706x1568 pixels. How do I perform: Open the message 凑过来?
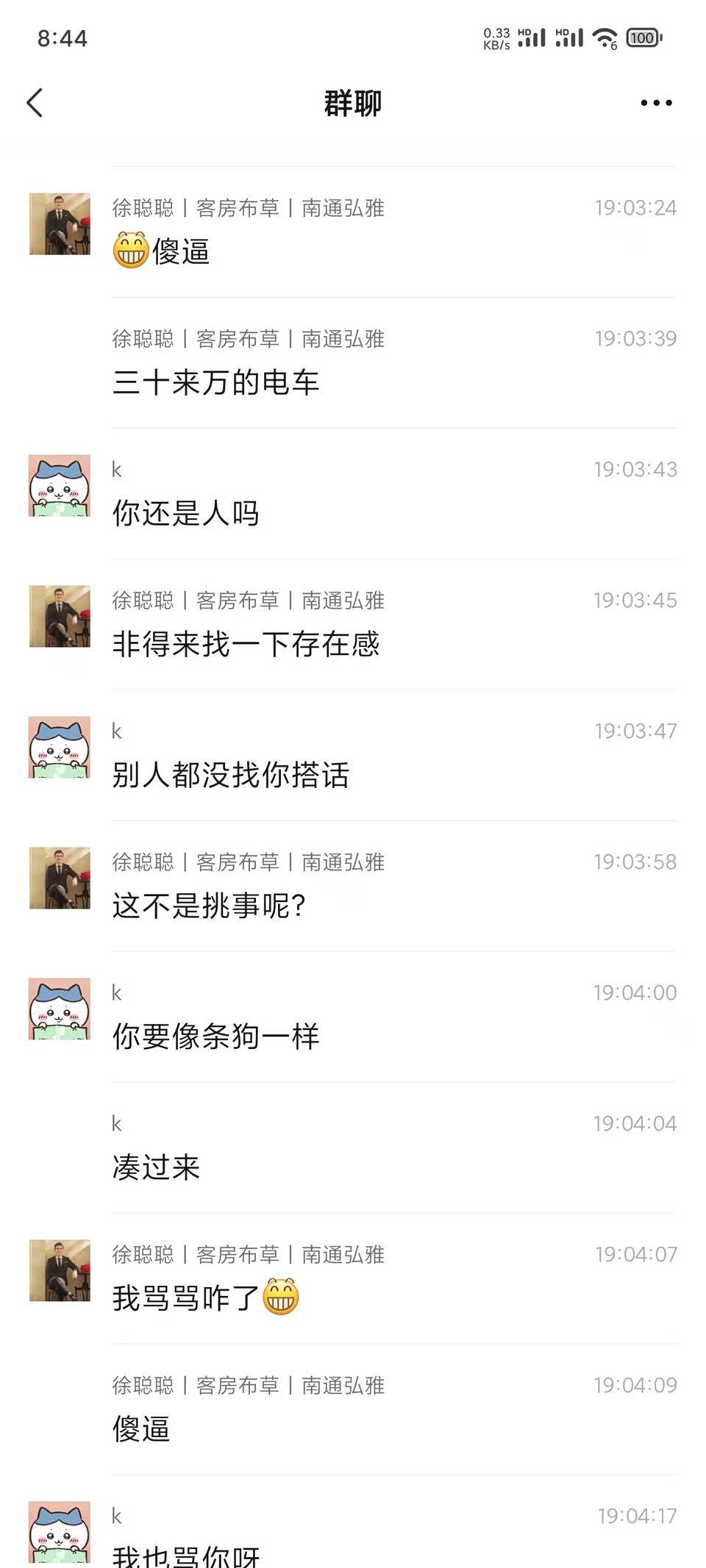point(156,1168)
